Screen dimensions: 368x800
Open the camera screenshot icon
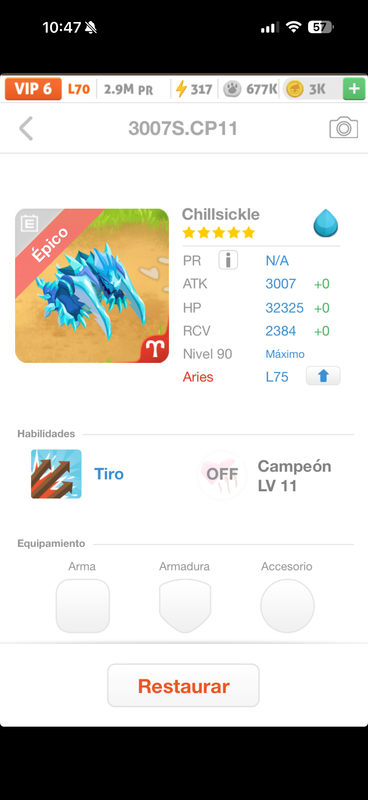[x=343, y=128]
